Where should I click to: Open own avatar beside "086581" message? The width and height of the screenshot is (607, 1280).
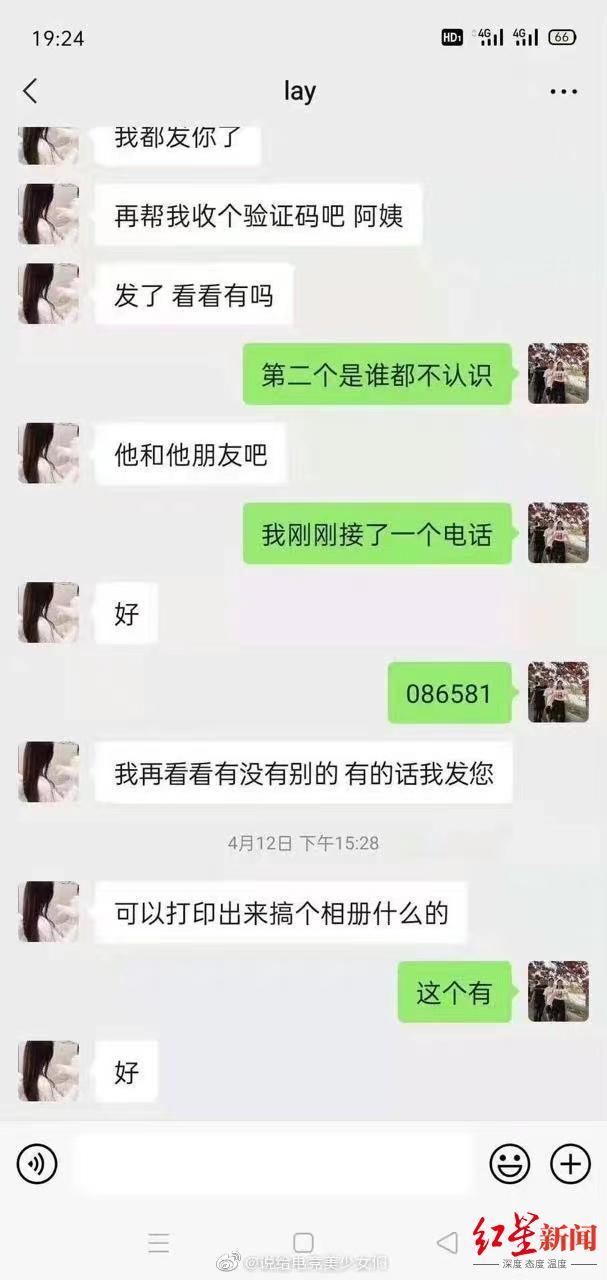click(558, 692)
